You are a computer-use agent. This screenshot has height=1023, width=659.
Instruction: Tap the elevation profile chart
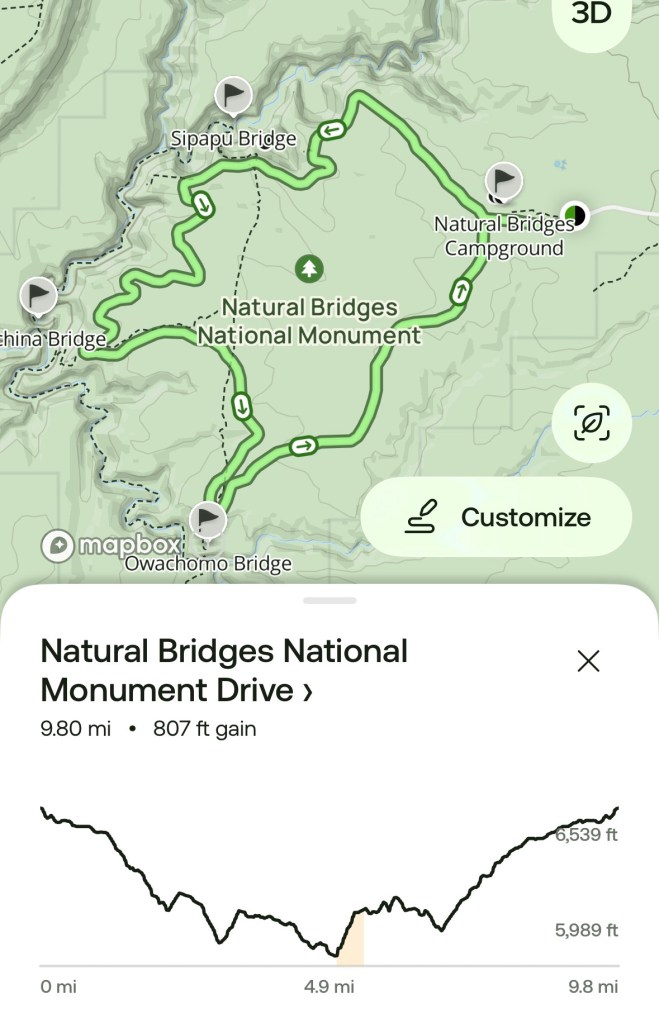pyautogui.click(x=329, y=880)
